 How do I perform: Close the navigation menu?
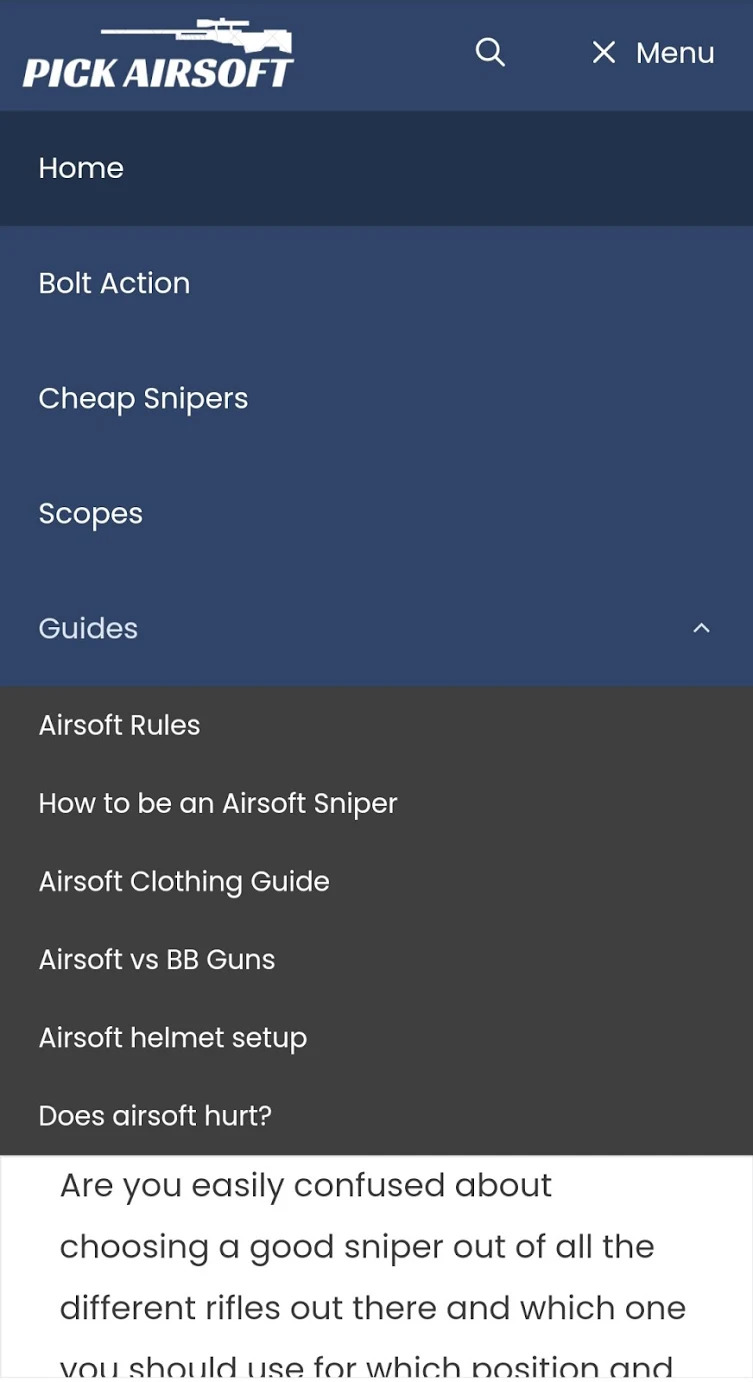[x=652, y=53]
